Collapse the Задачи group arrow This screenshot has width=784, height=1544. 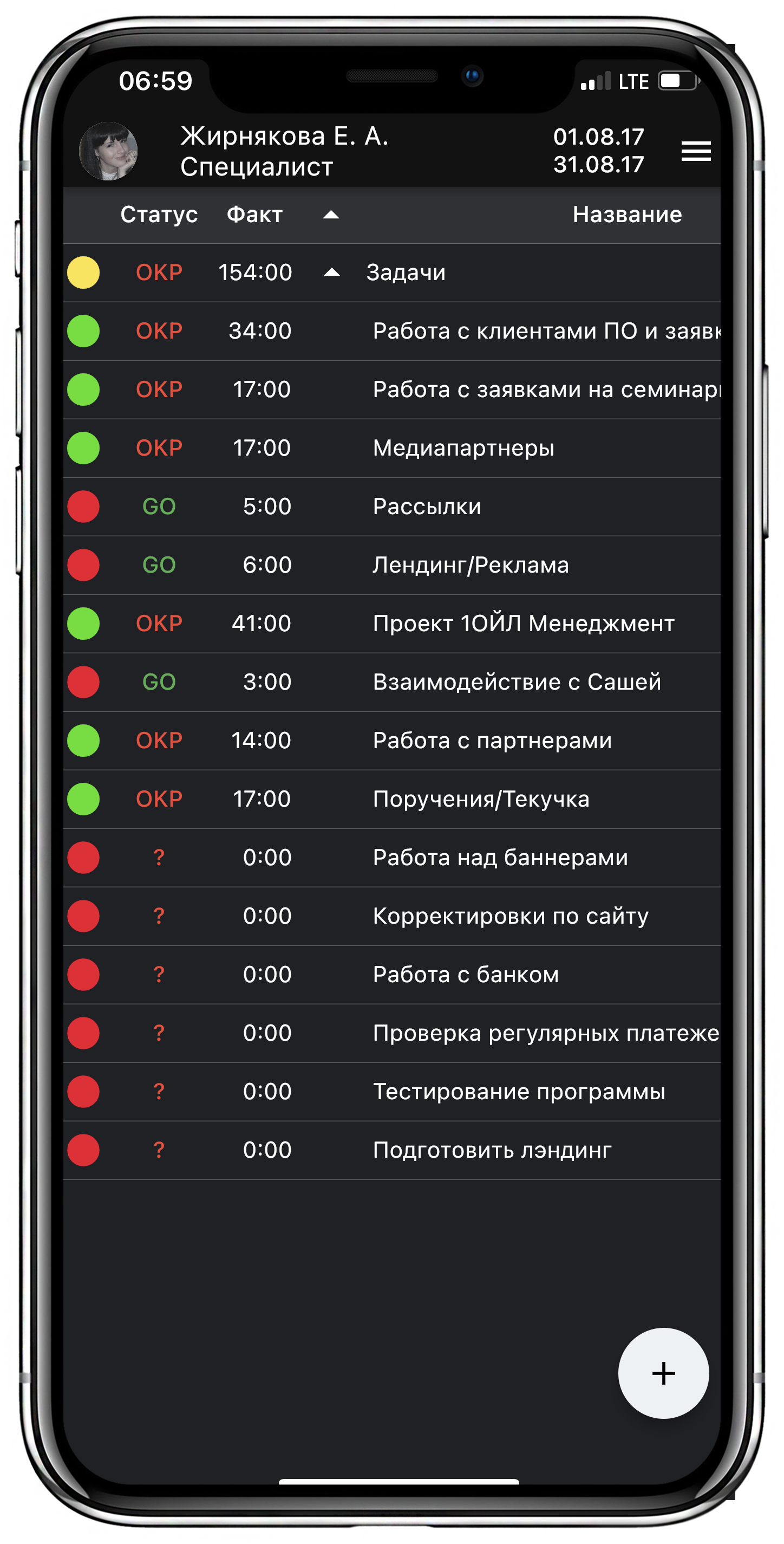pyautogui.click(x=332, y=273)
